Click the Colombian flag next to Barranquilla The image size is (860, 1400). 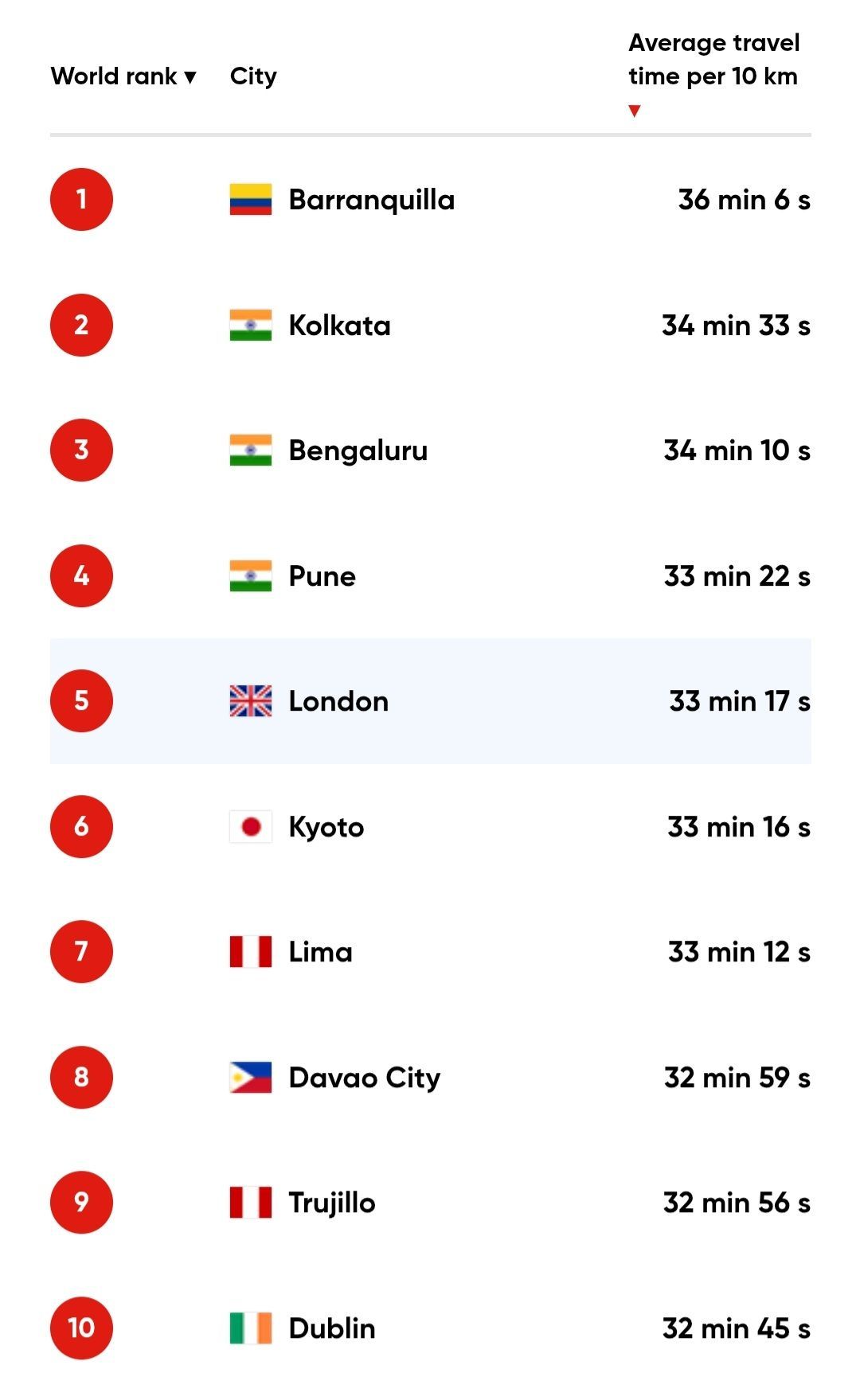pos(251,200)
